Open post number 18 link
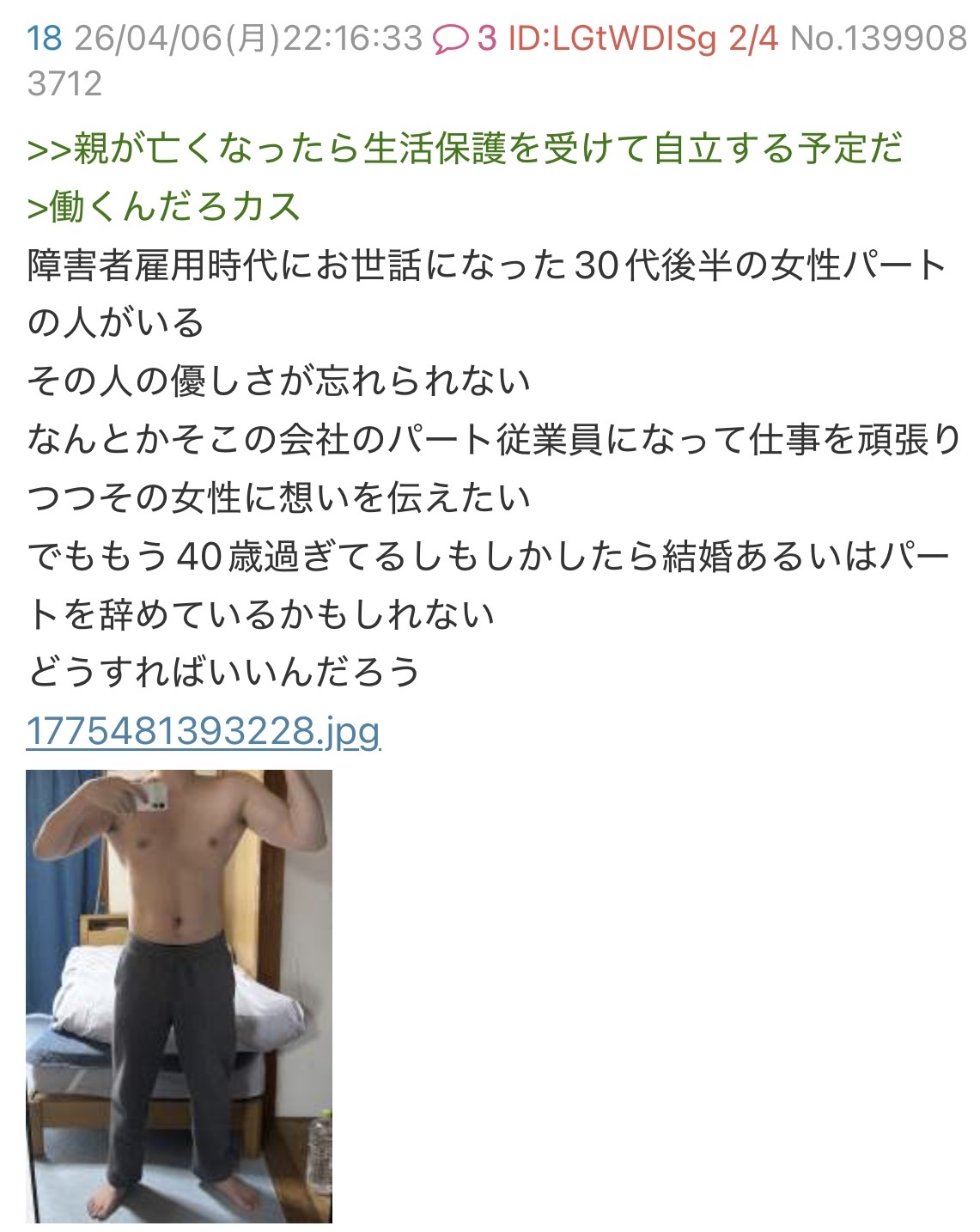The width and height of the screenshot is (980, 1232). coord(44,39)
